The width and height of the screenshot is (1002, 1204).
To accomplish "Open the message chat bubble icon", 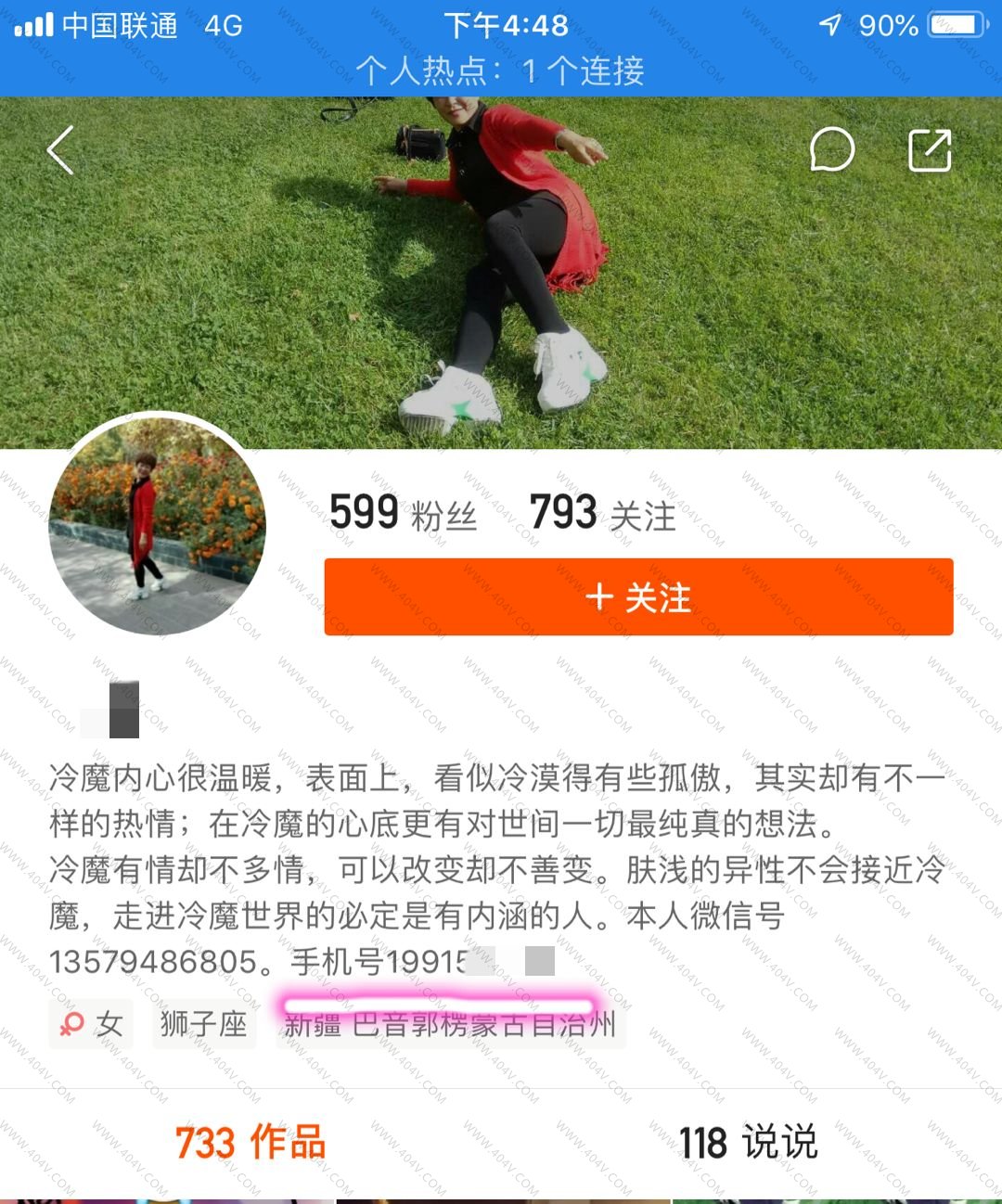I will (831, 150).
